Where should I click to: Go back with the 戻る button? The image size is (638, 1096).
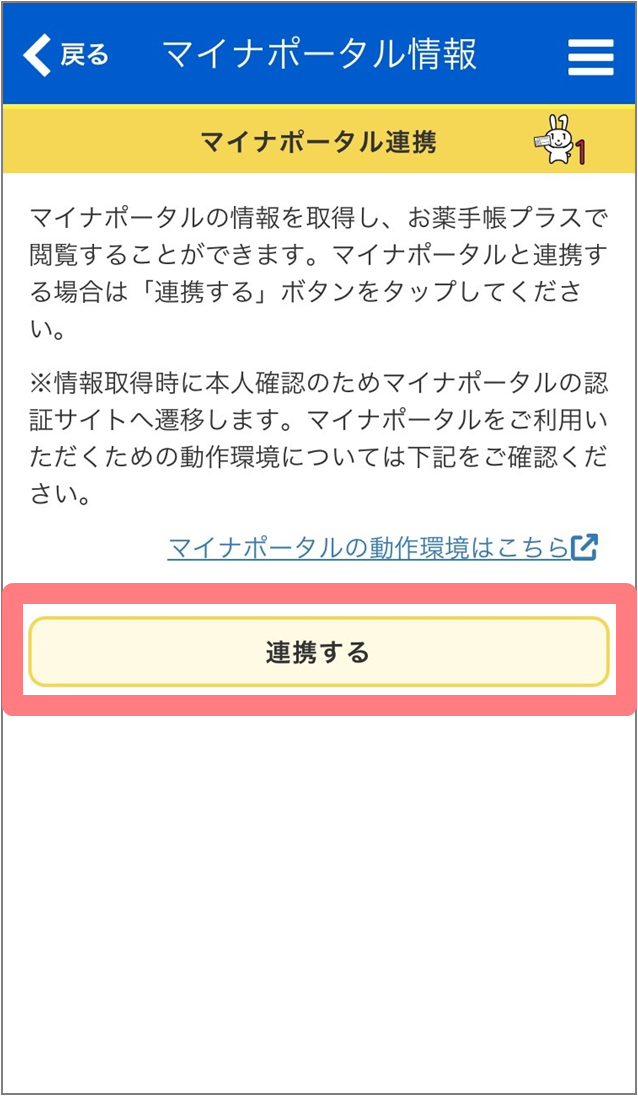[x=65, y=54]
